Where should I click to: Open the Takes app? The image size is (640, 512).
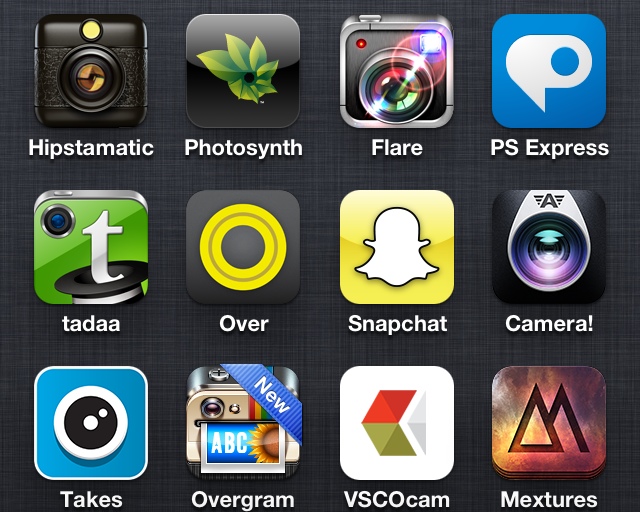[91, 423]
